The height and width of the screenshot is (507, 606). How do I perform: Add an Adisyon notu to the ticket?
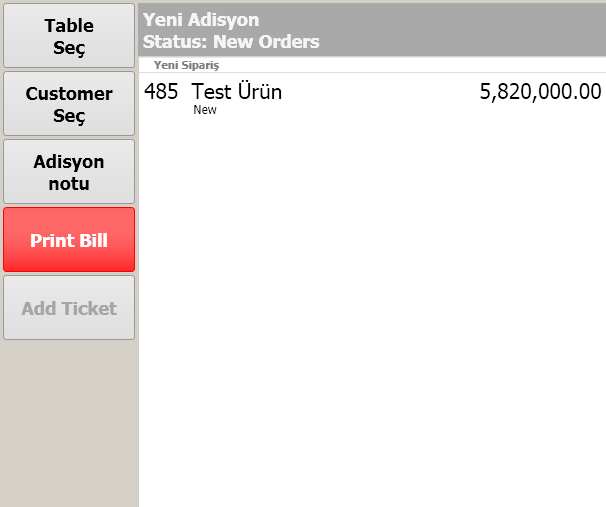click(x=69, y=172)
